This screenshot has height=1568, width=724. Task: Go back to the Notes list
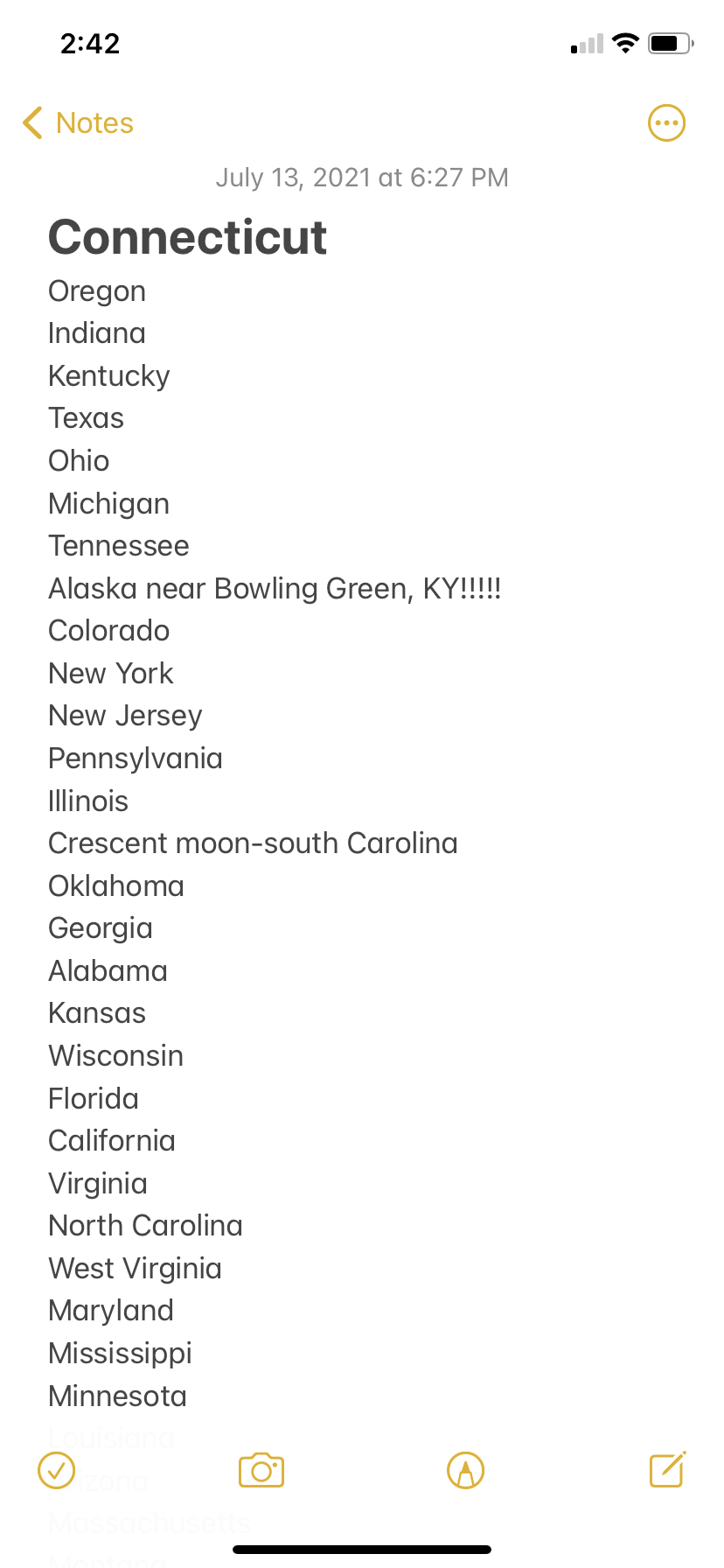pyautogui.click(x=78, y=123)
